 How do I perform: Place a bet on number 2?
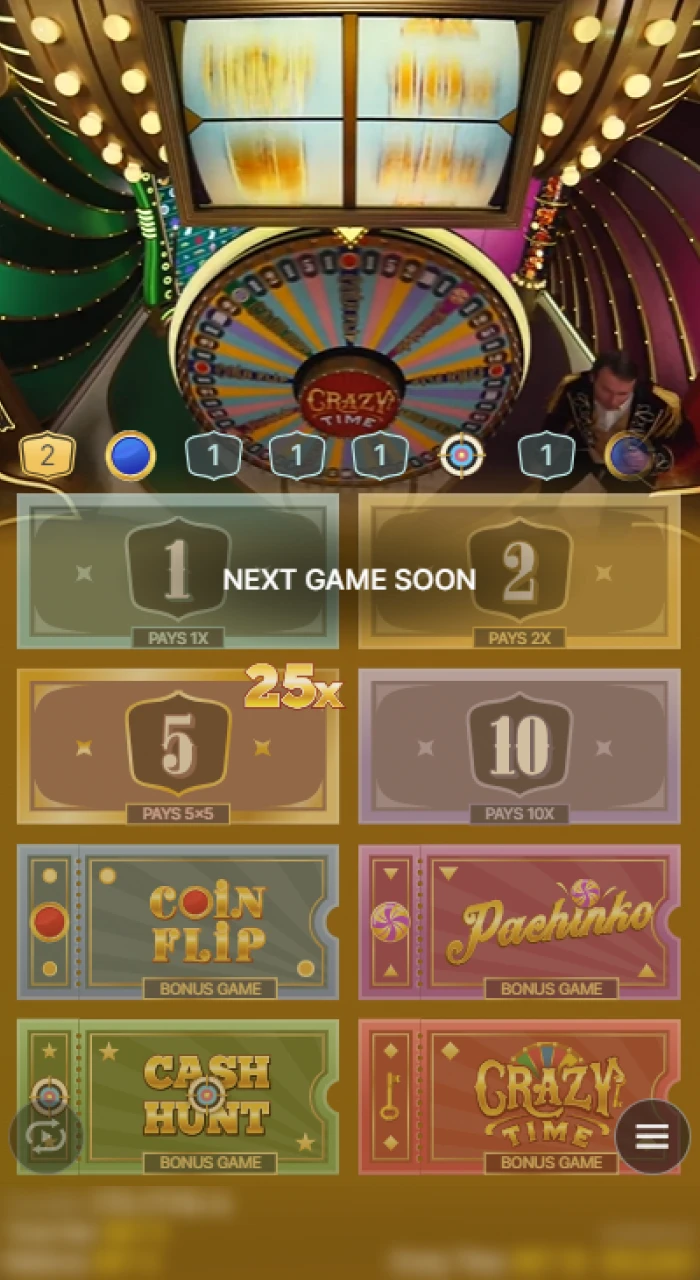tap(519, 571)
